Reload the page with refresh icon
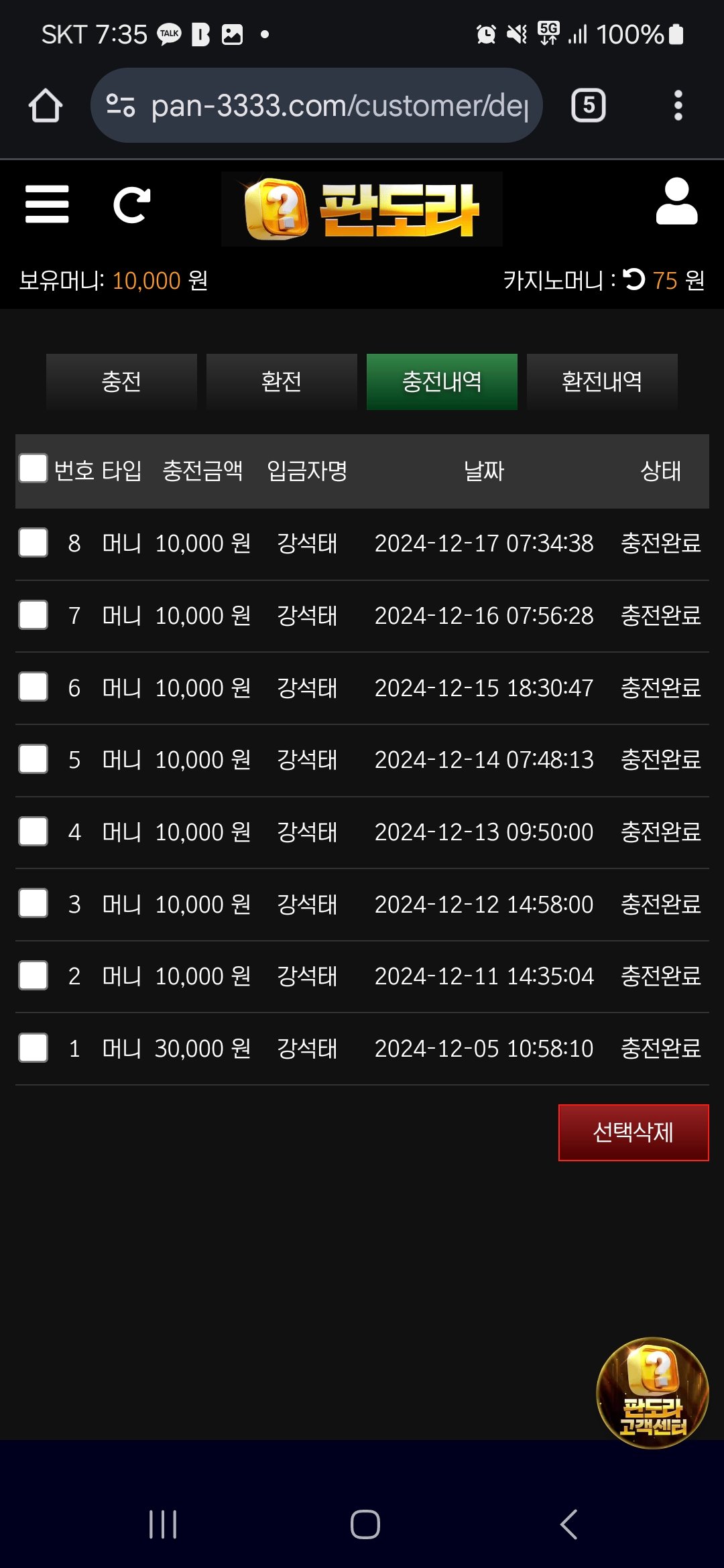724x1568 pixels. pos(131,205)
